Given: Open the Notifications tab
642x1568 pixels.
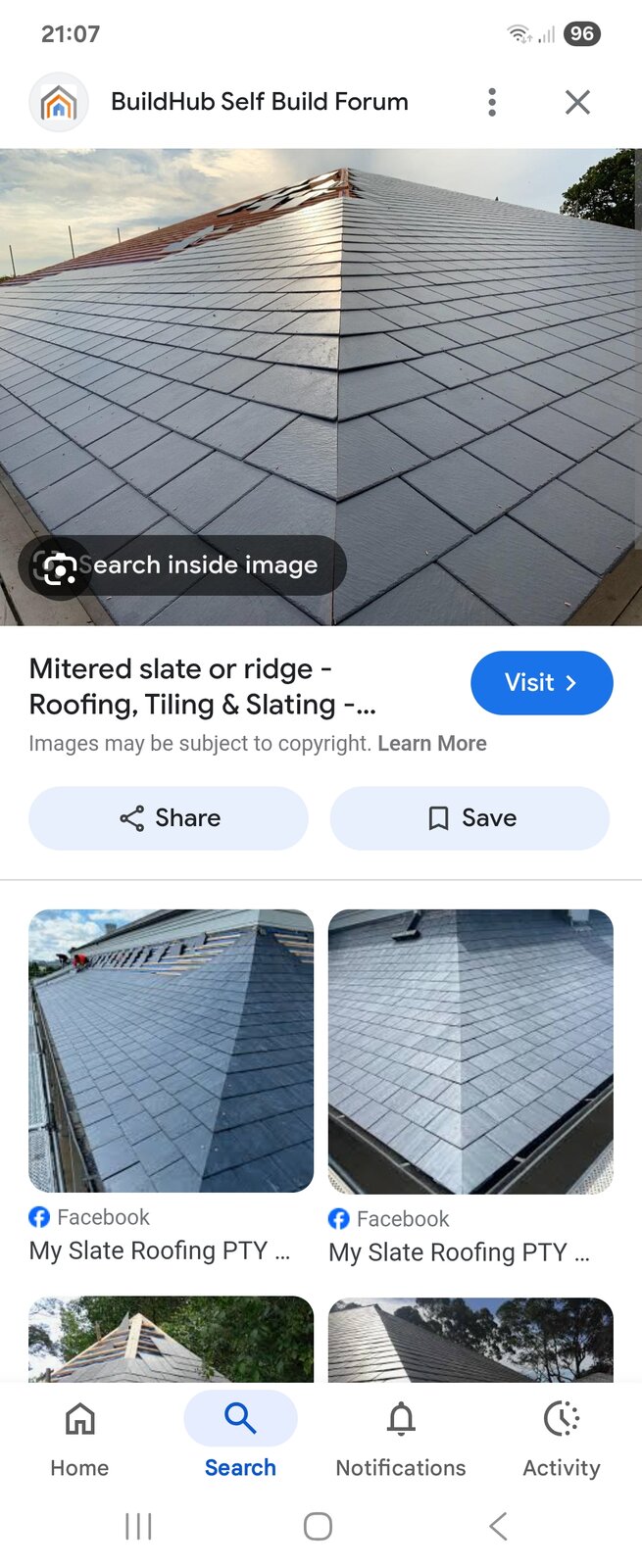Looking at the screenshot, I should [401, 1438].
